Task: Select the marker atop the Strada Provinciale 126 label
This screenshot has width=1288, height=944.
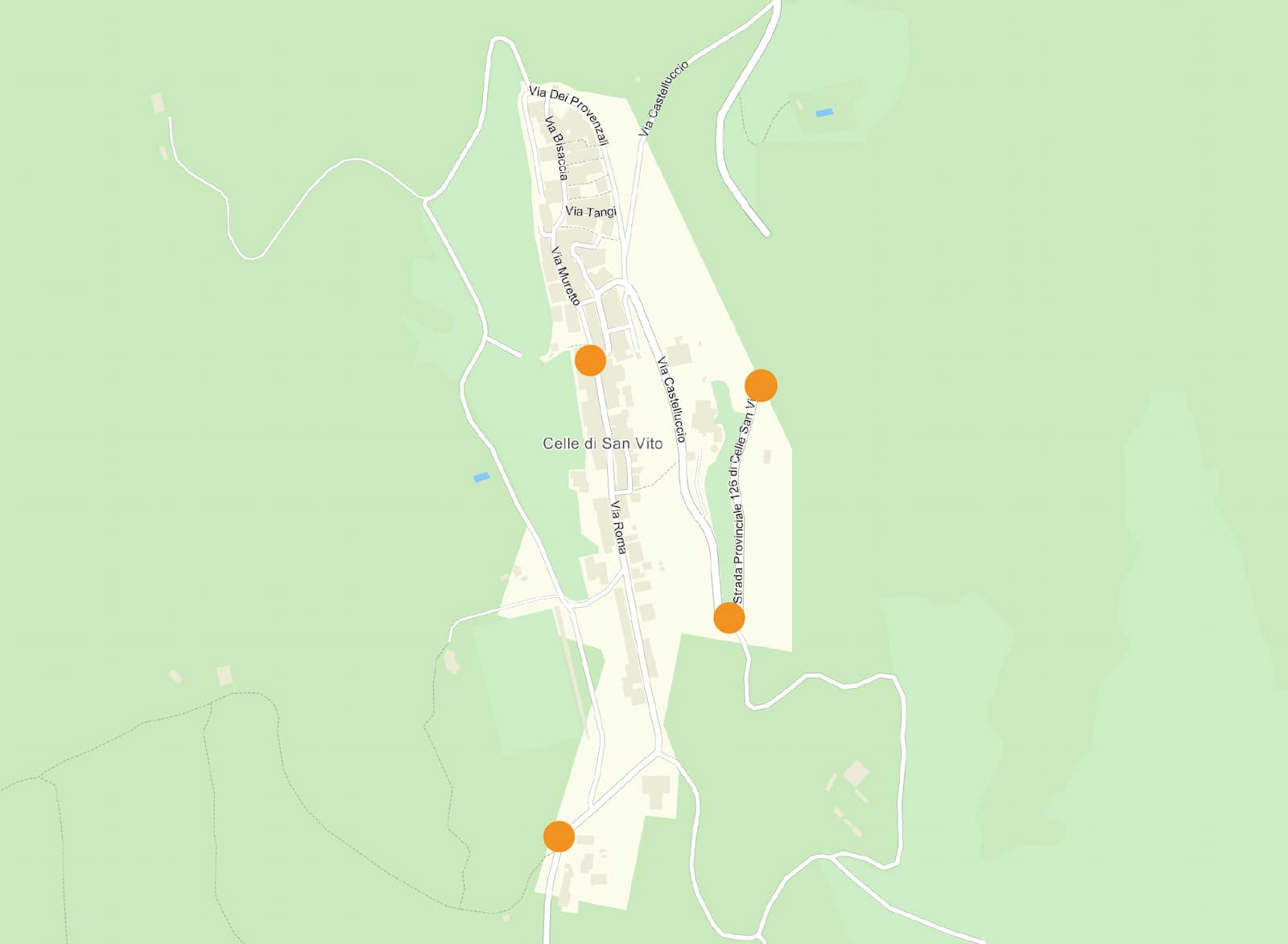Action: (x=761, y=385)
